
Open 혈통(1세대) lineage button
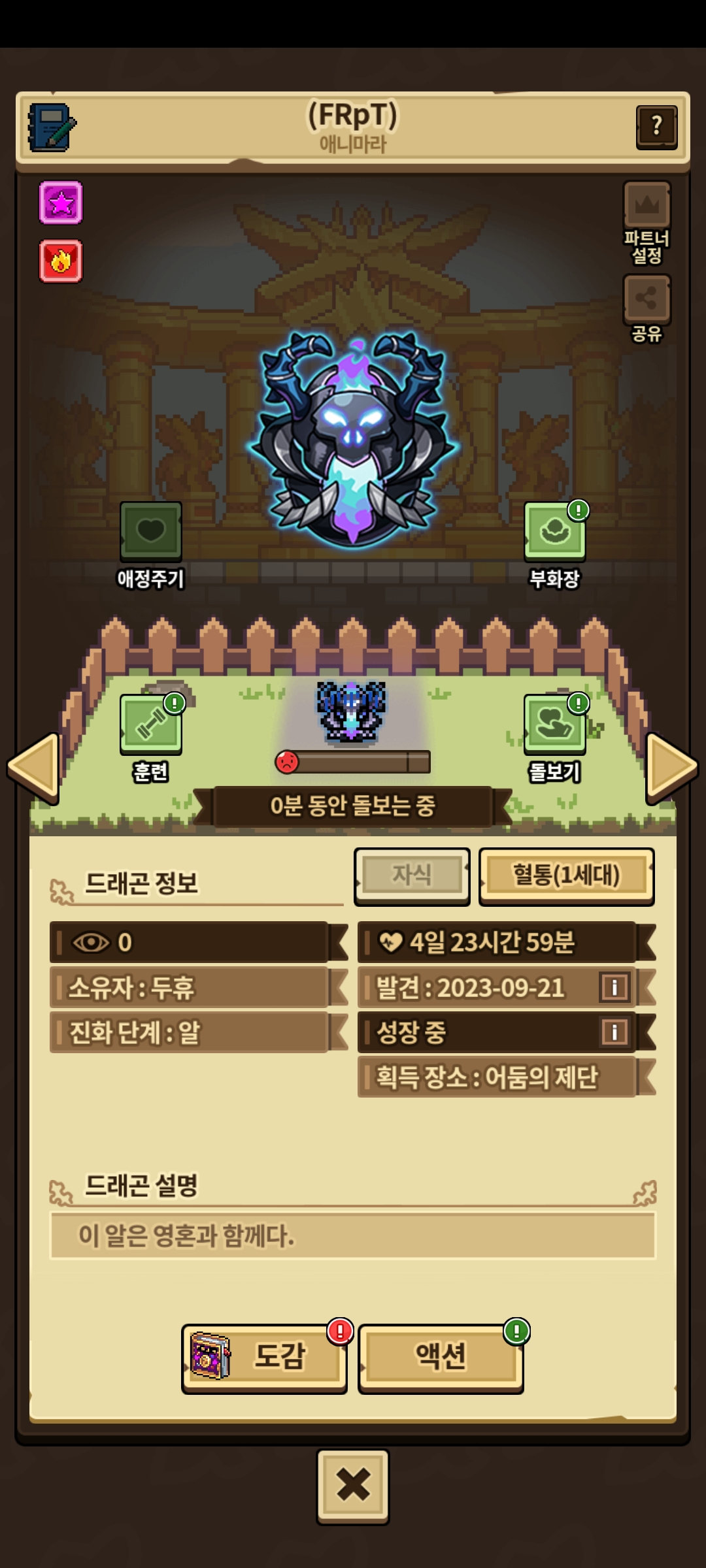(x=566, y=875)
